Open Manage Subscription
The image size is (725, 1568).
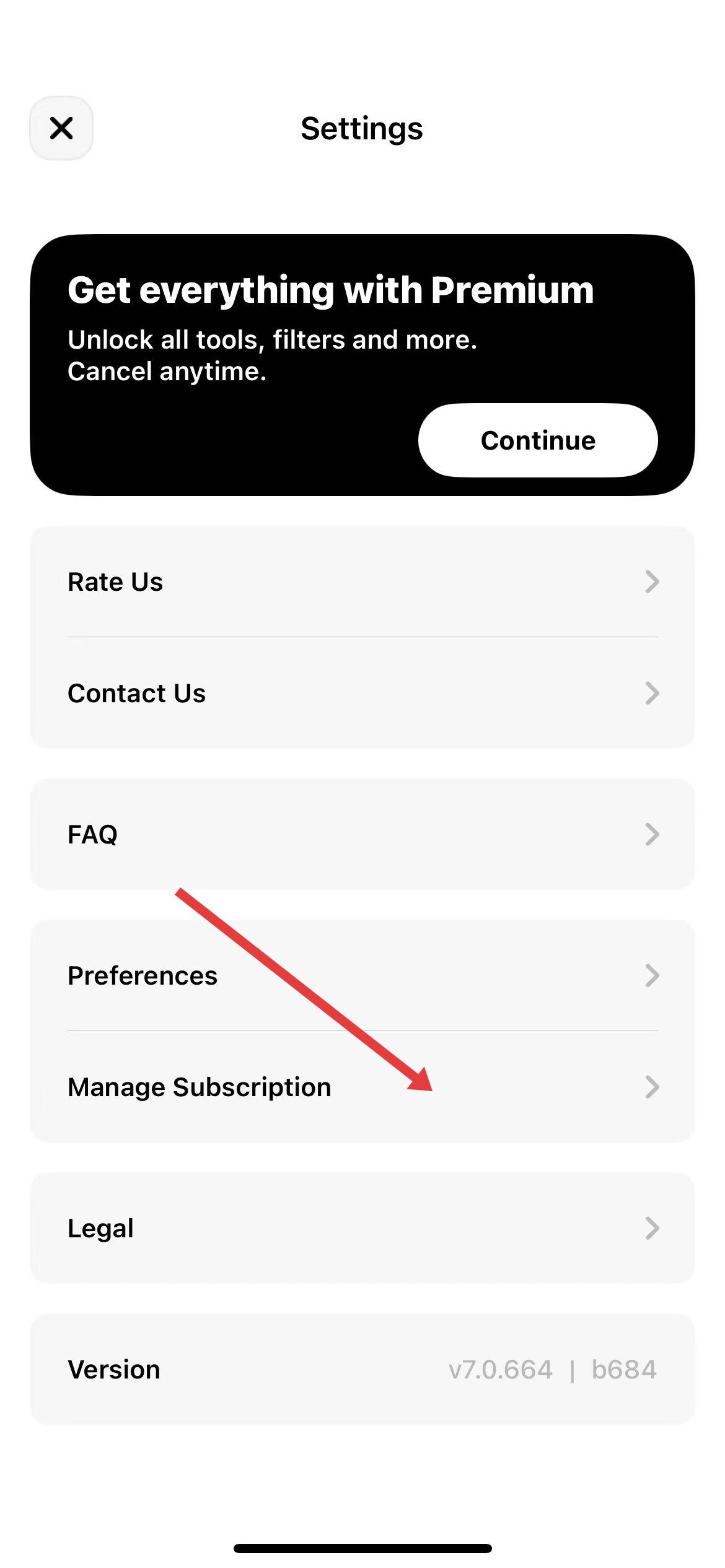362,1087
